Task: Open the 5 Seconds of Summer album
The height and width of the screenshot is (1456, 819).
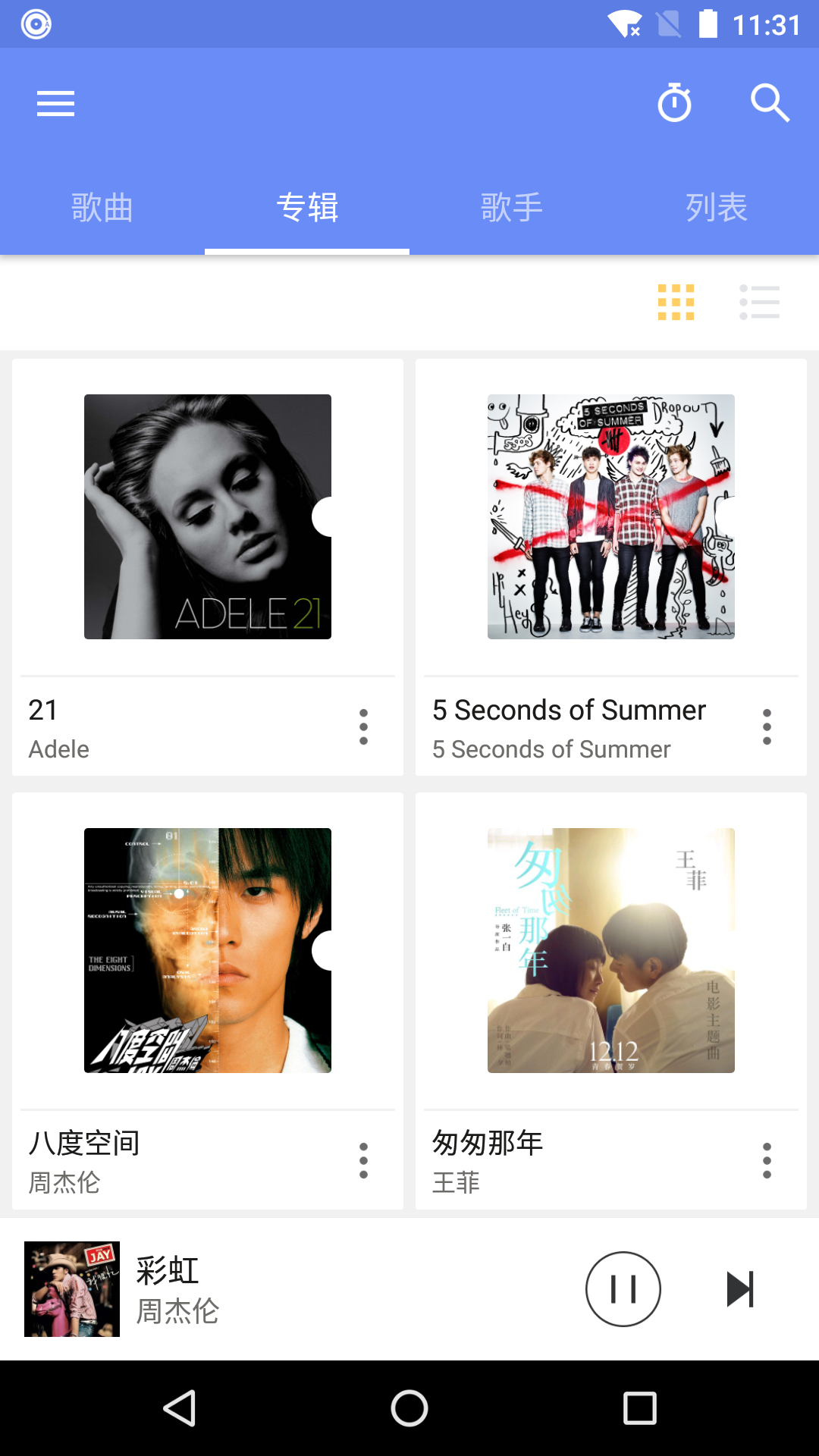Action: tap(611, 516)
